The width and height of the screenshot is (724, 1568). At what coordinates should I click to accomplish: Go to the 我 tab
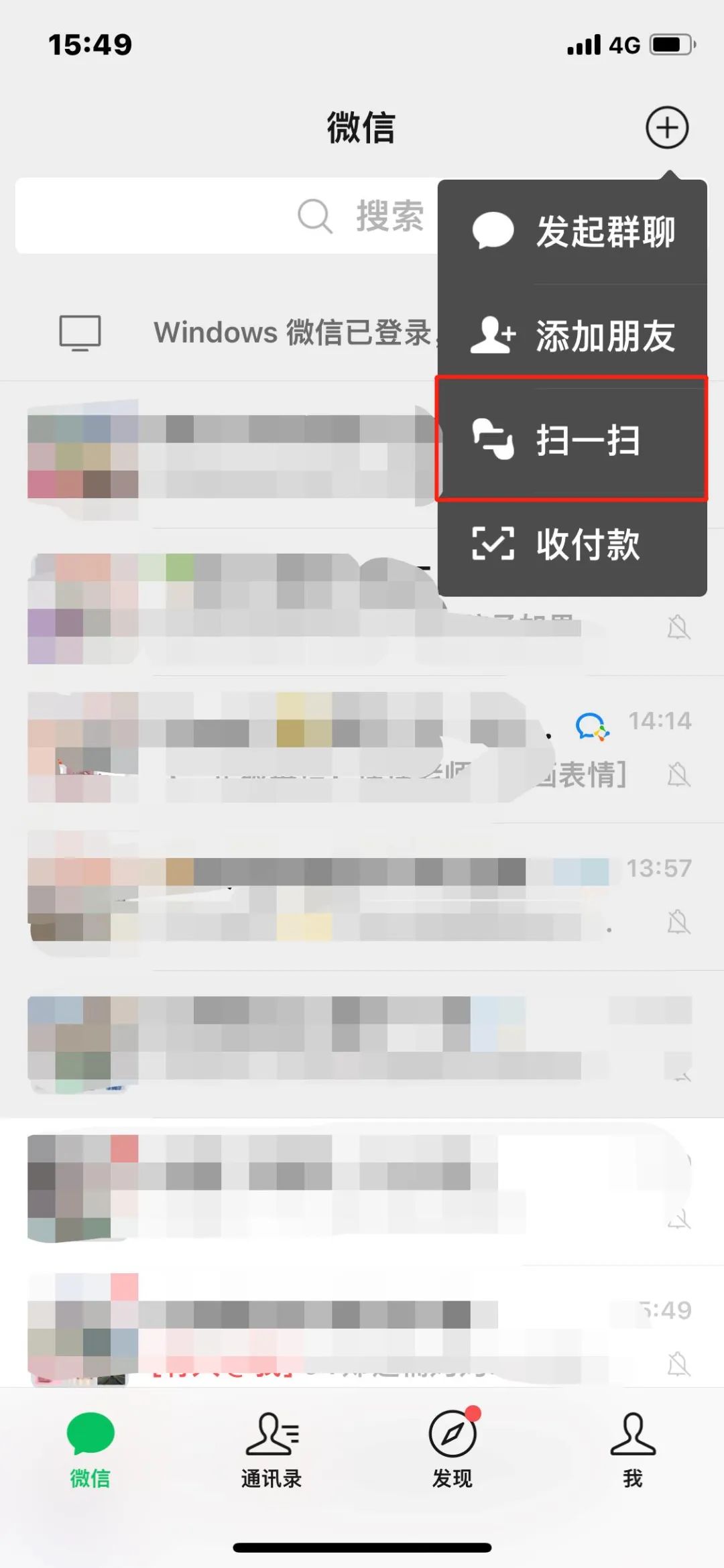633,1450
